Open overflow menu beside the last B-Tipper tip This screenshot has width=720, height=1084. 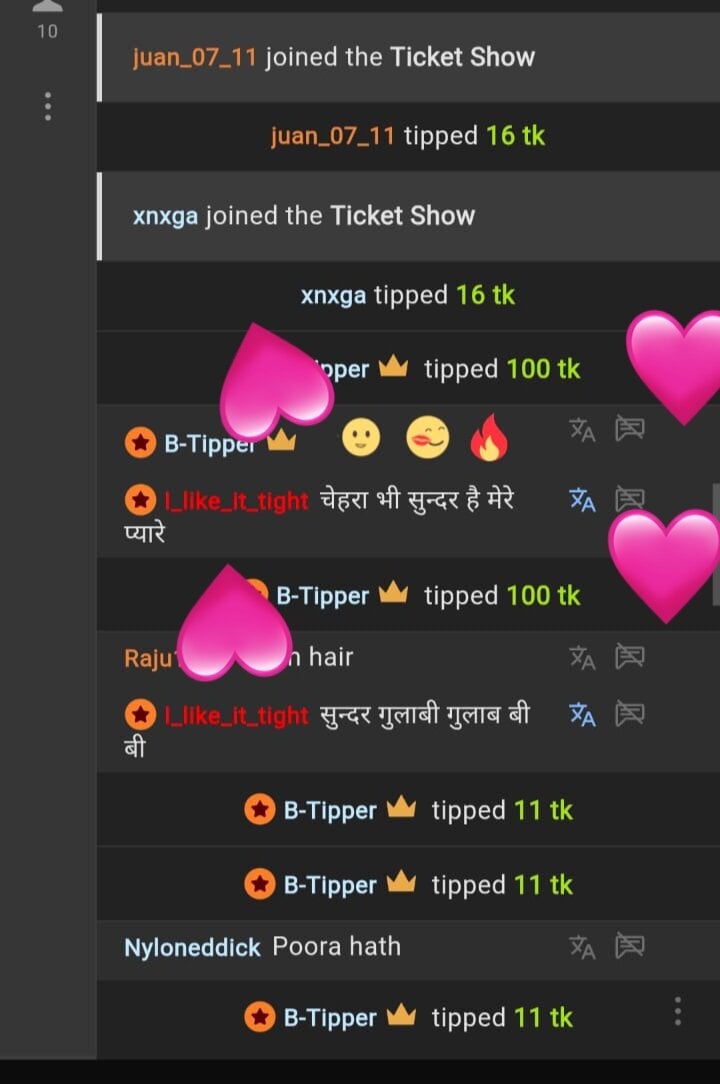(678, 1011)
